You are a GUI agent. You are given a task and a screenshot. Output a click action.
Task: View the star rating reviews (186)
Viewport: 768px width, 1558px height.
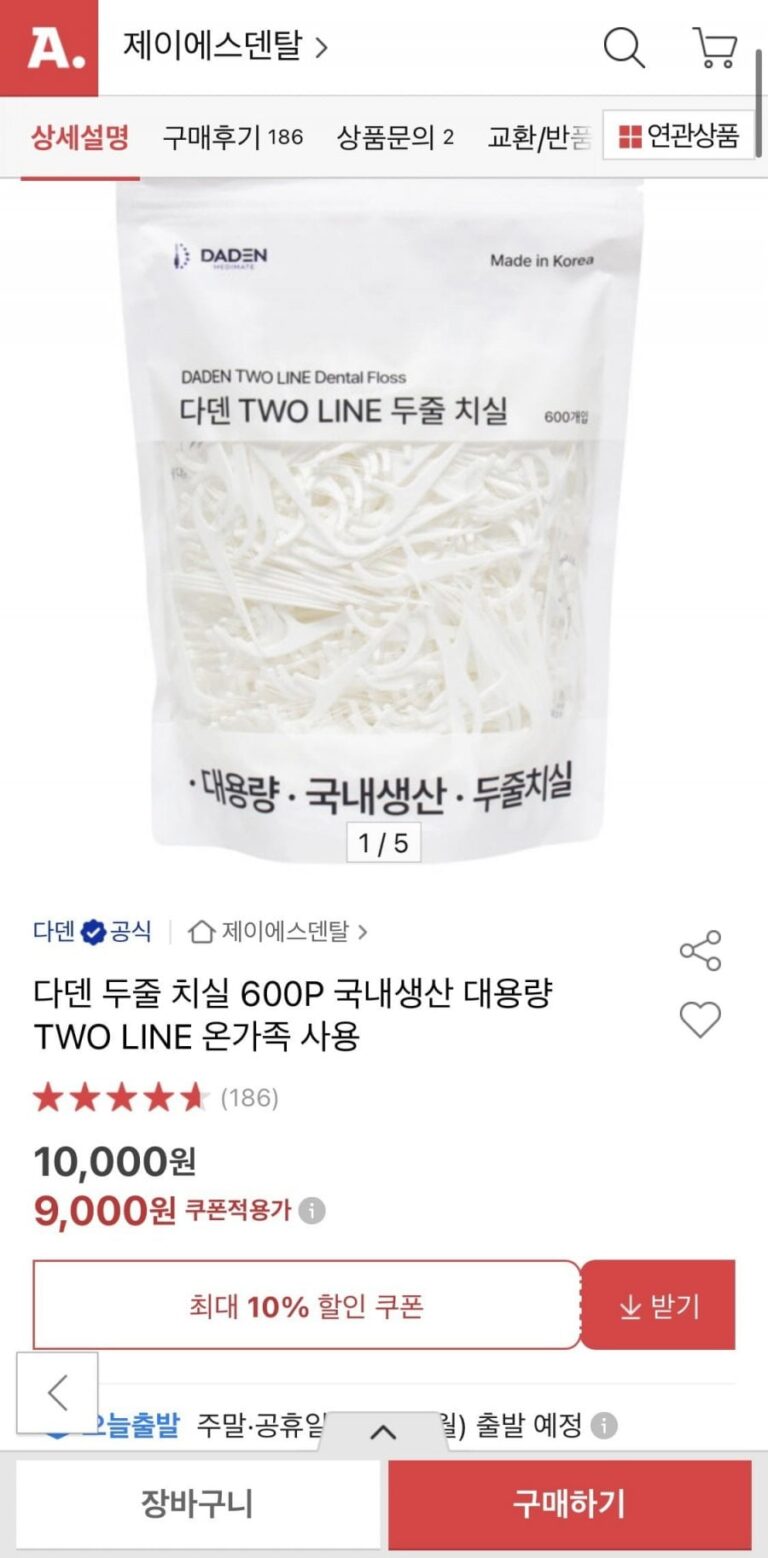[155, 1098]
